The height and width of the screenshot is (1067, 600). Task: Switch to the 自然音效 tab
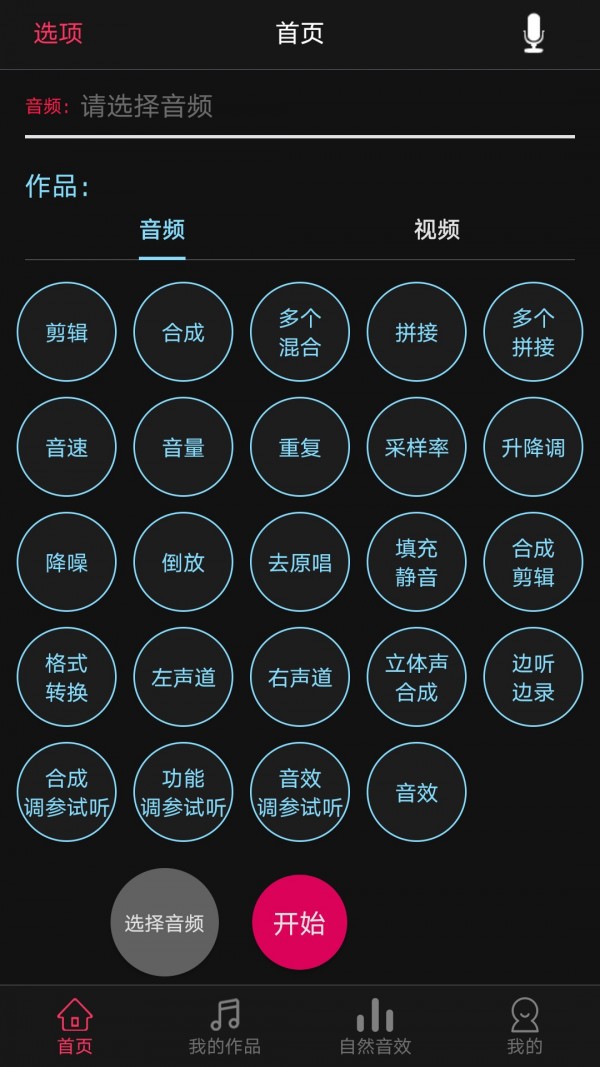point(375,1027)
